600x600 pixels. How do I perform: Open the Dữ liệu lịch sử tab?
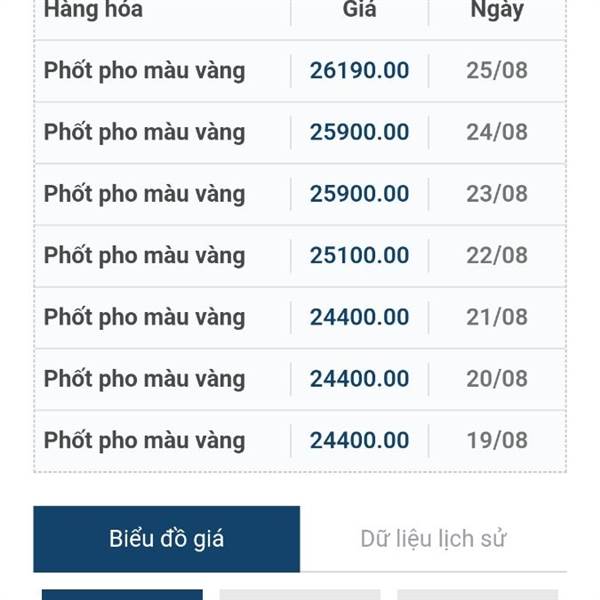pos(433,539)
